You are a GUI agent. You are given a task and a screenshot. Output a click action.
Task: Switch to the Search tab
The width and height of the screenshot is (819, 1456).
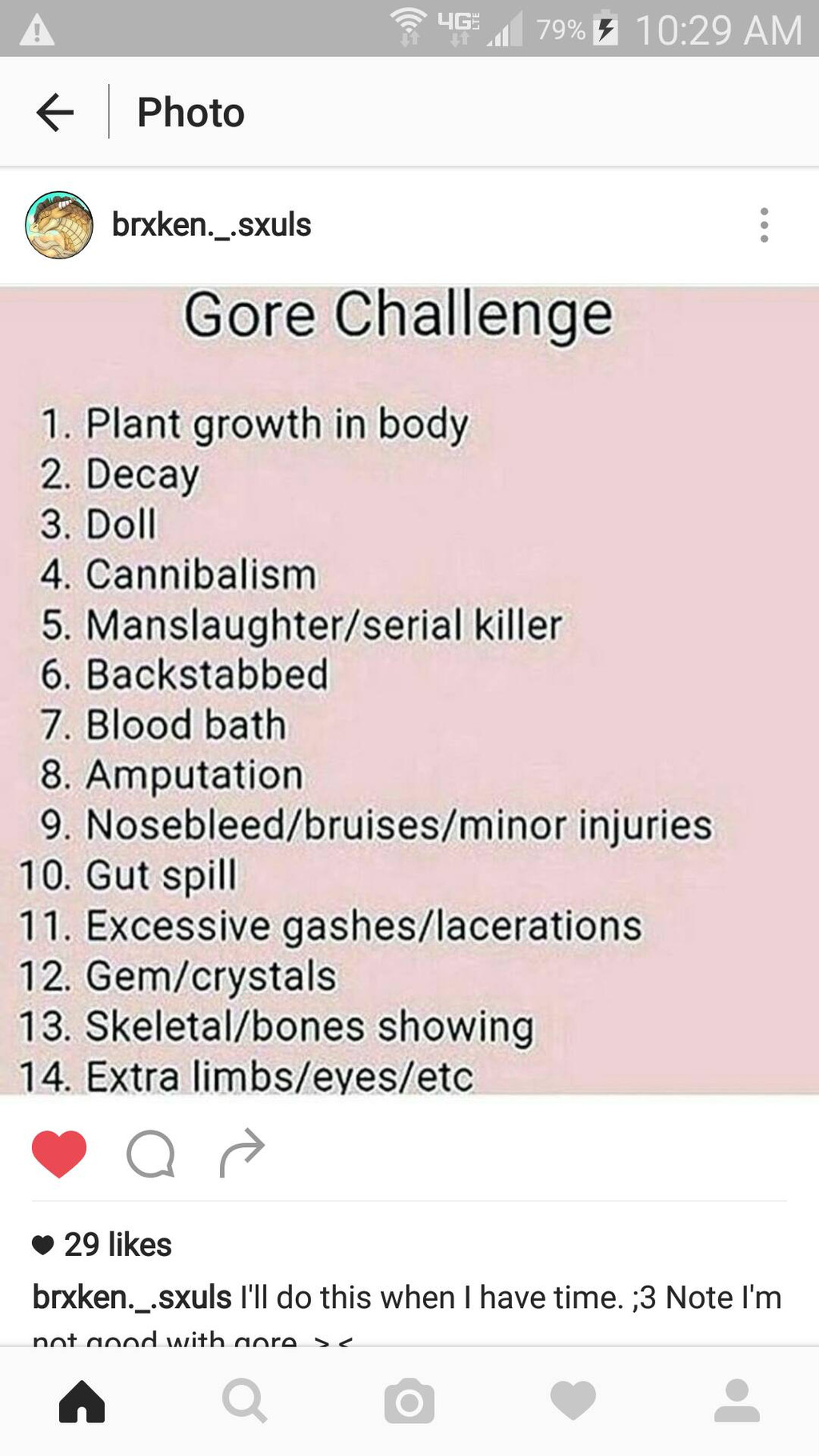[245, 1401]
